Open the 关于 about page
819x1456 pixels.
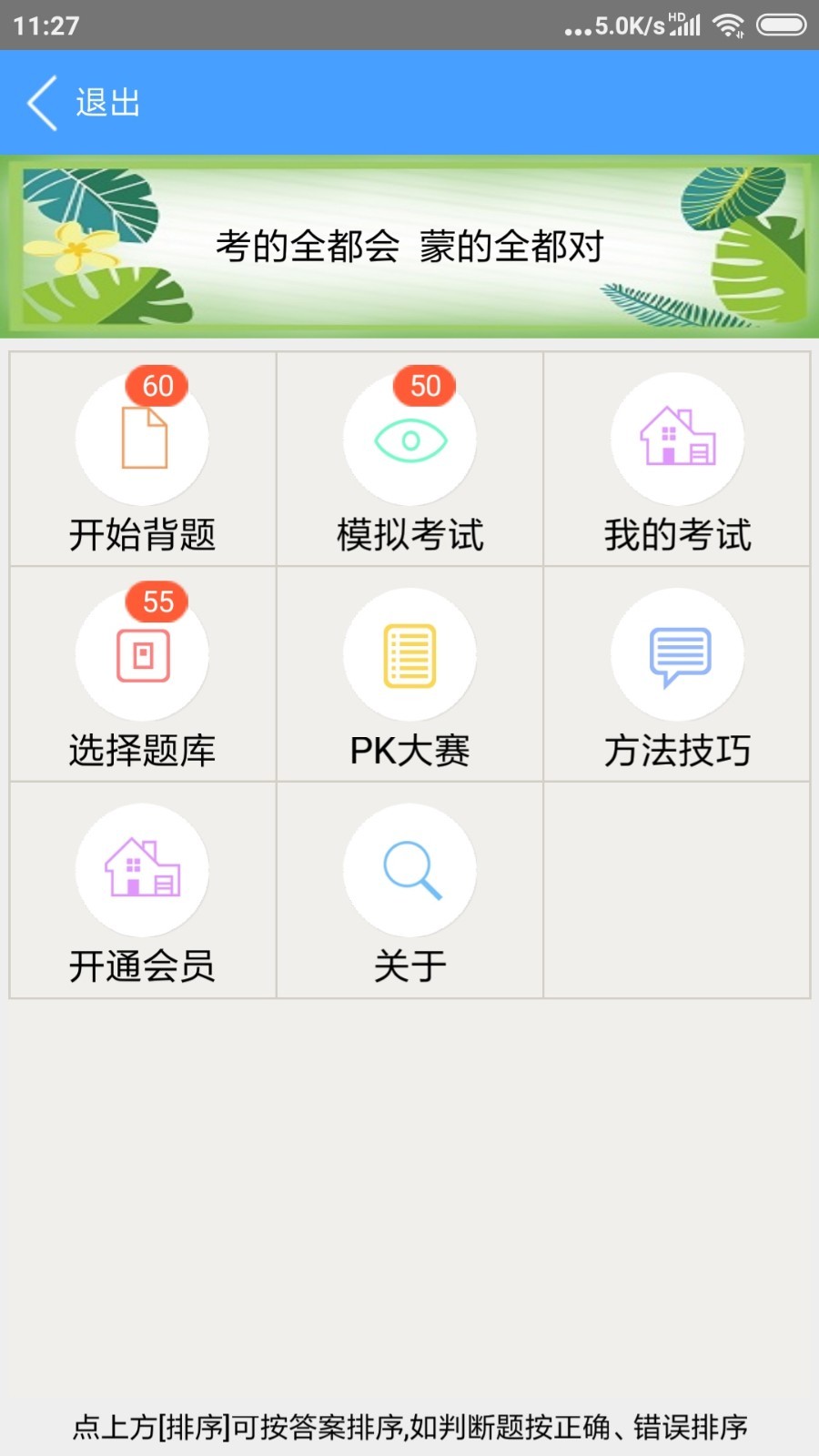[409, 890]
